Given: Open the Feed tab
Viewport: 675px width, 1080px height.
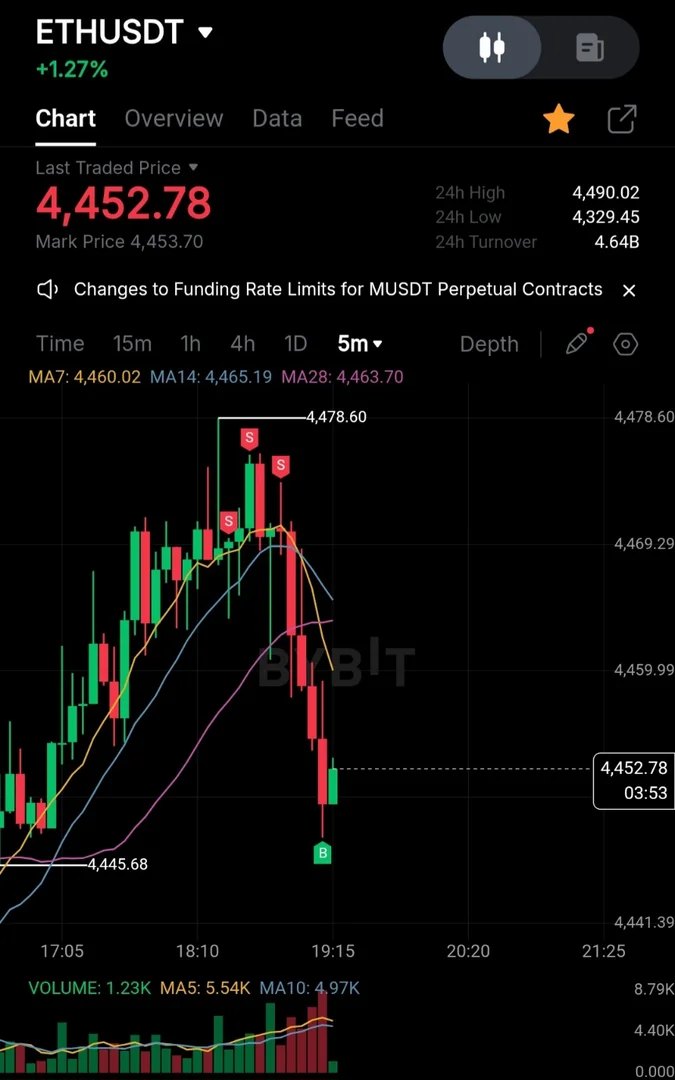Looking at the screenshot, I should (357, 118).
